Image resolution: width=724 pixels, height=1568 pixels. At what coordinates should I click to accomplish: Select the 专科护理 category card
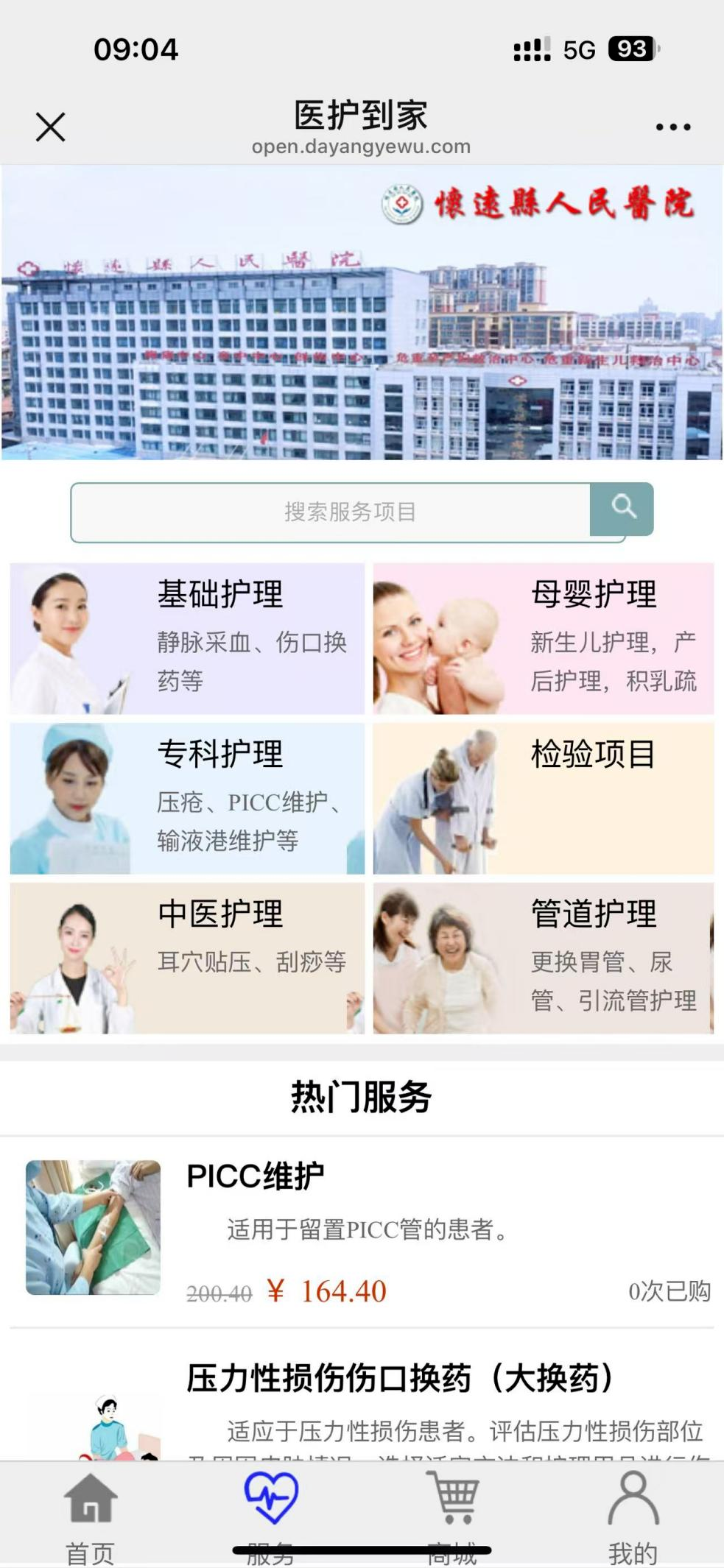(x=187, y=798)
